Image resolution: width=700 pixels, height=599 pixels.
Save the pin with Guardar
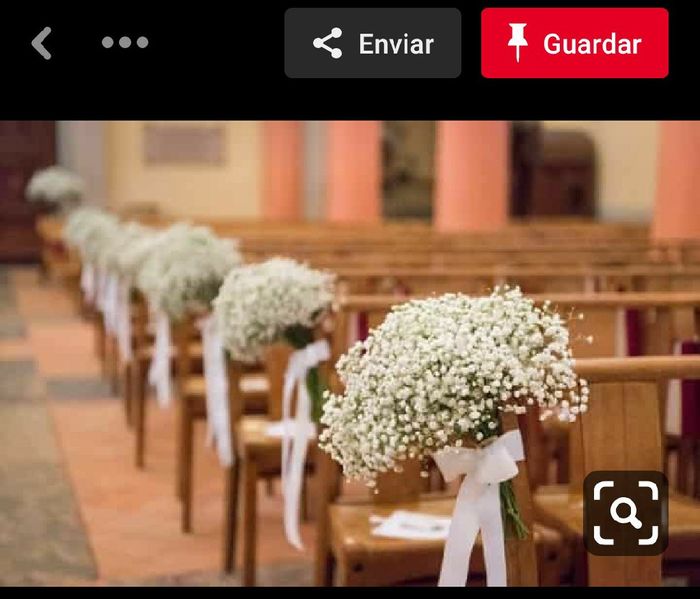[574, 43]
